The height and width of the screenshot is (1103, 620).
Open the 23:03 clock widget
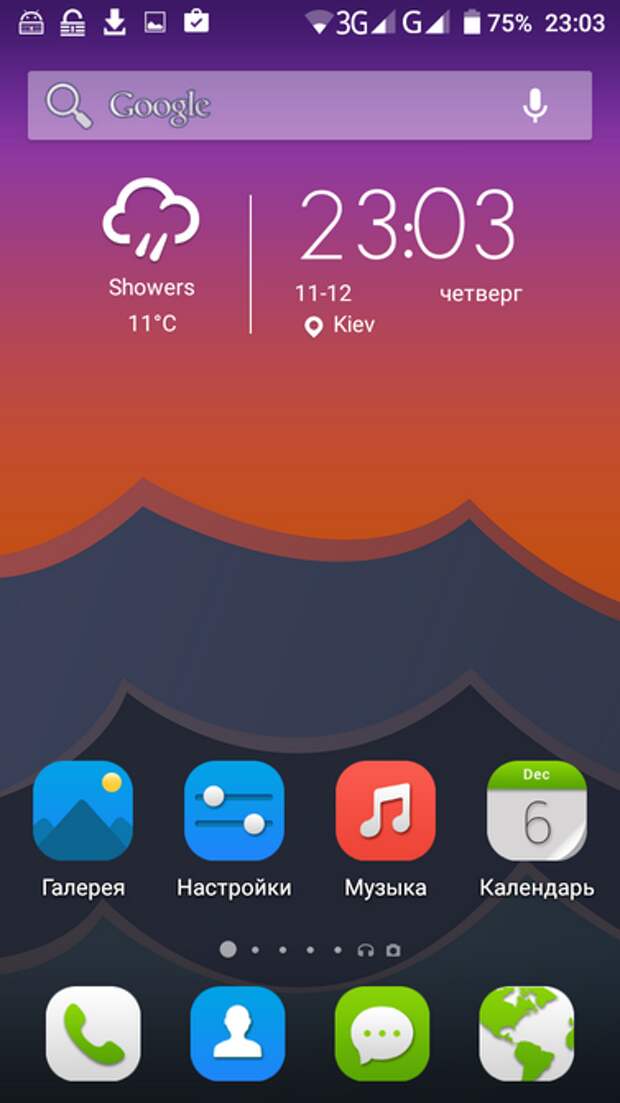[x=408, y=227]
